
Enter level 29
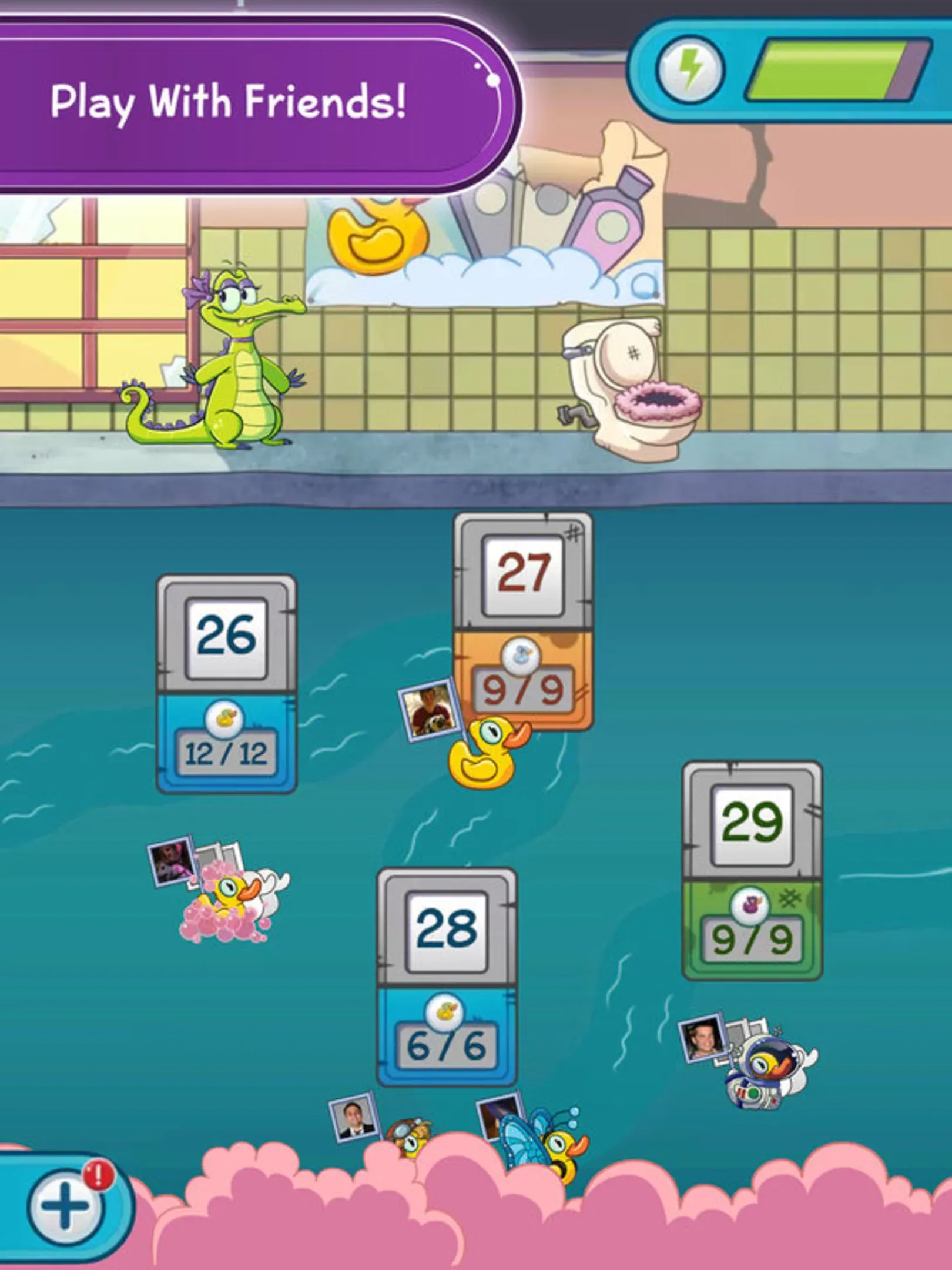[752, 870]
